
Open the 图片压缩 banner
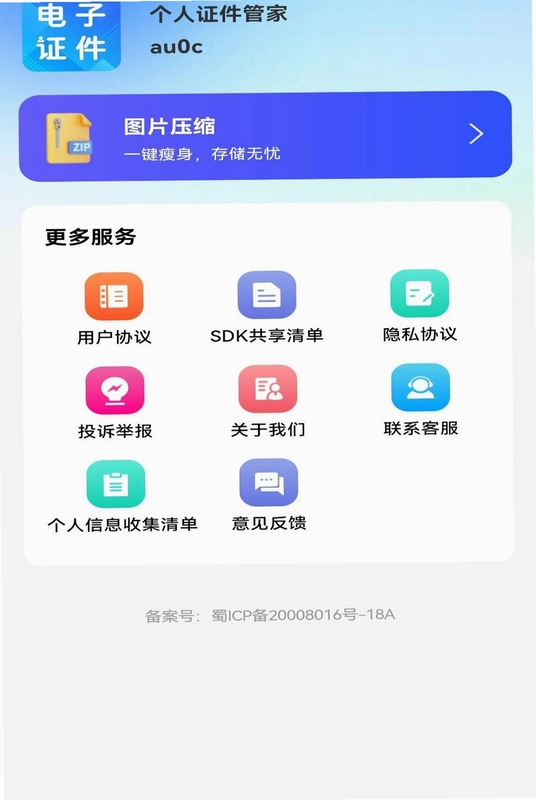(265, 136)
